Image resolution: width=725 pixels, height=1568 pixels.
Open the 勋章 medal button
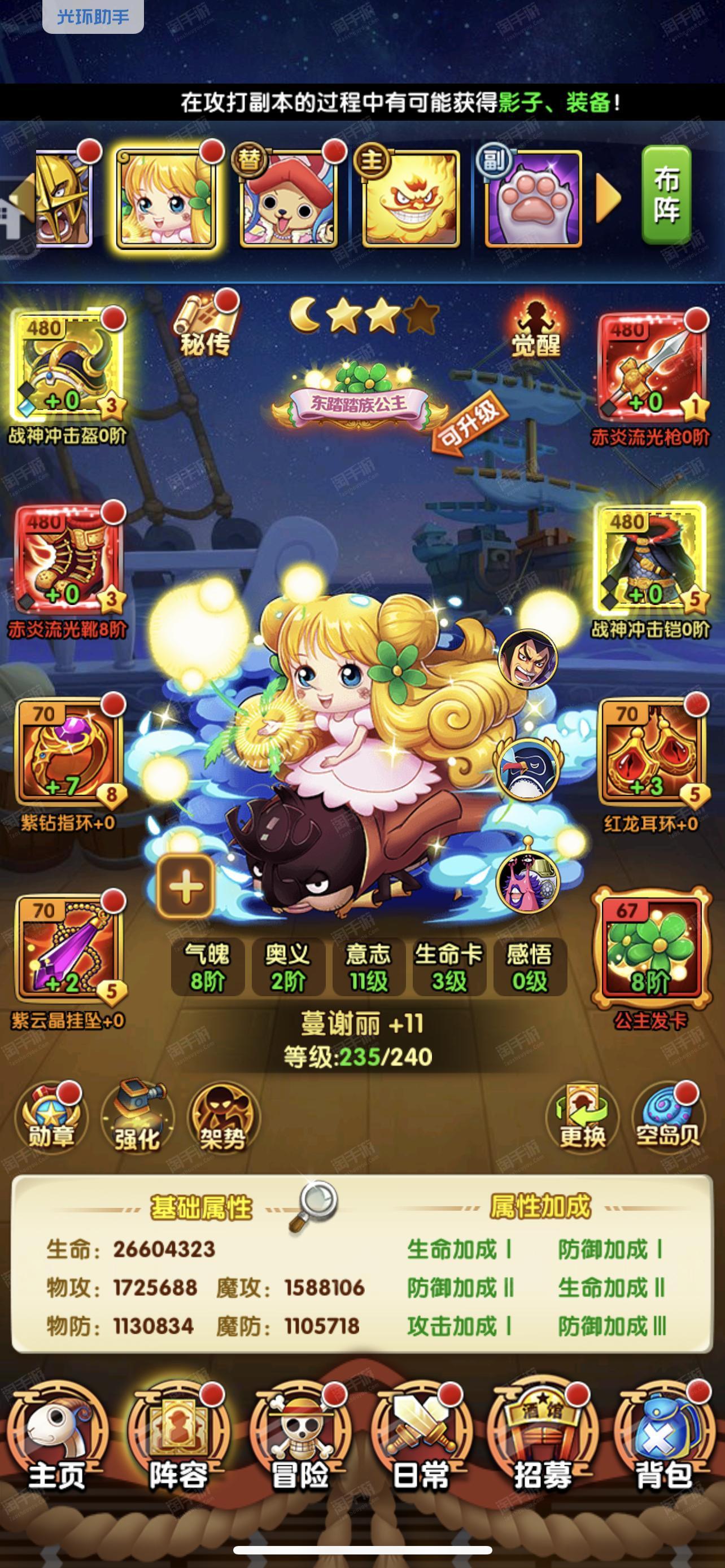pyautogui.click(x=51, y=1117)
